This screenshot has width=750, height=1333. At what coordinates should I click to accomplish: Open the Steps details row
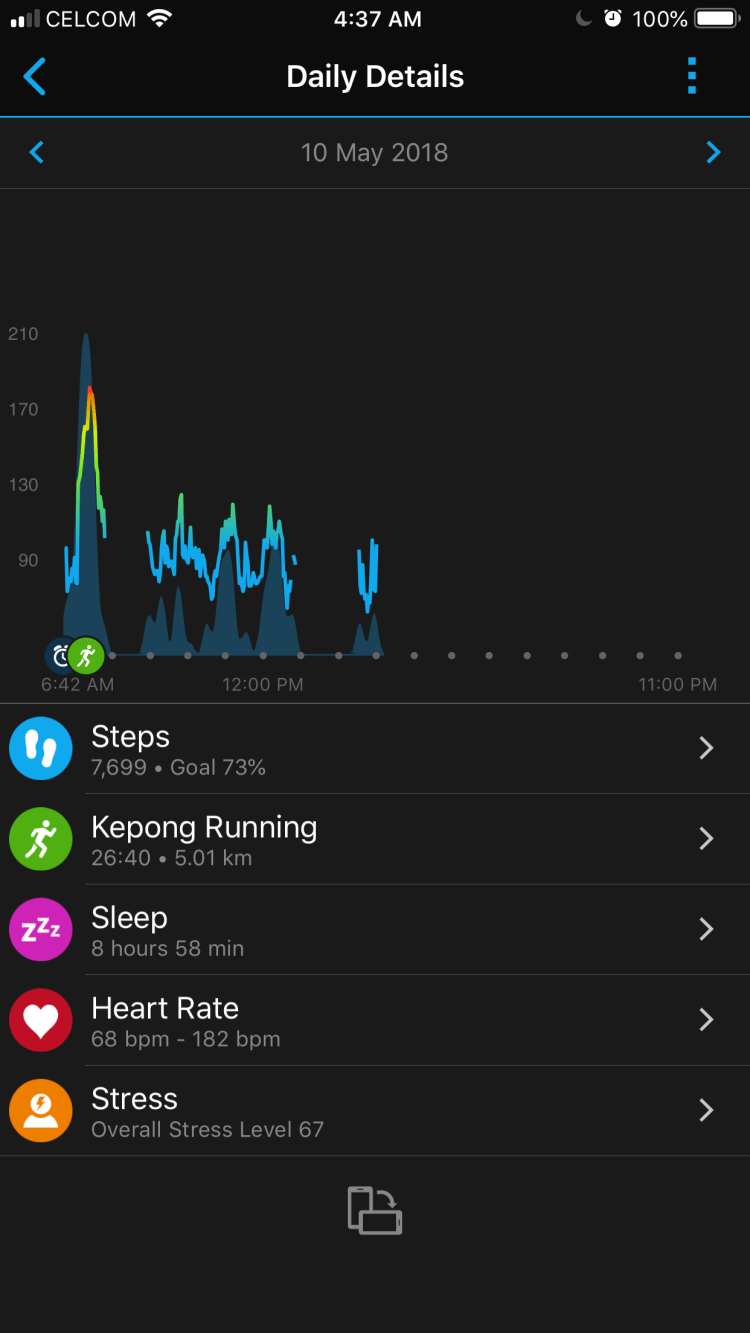[x=375, y=749]
